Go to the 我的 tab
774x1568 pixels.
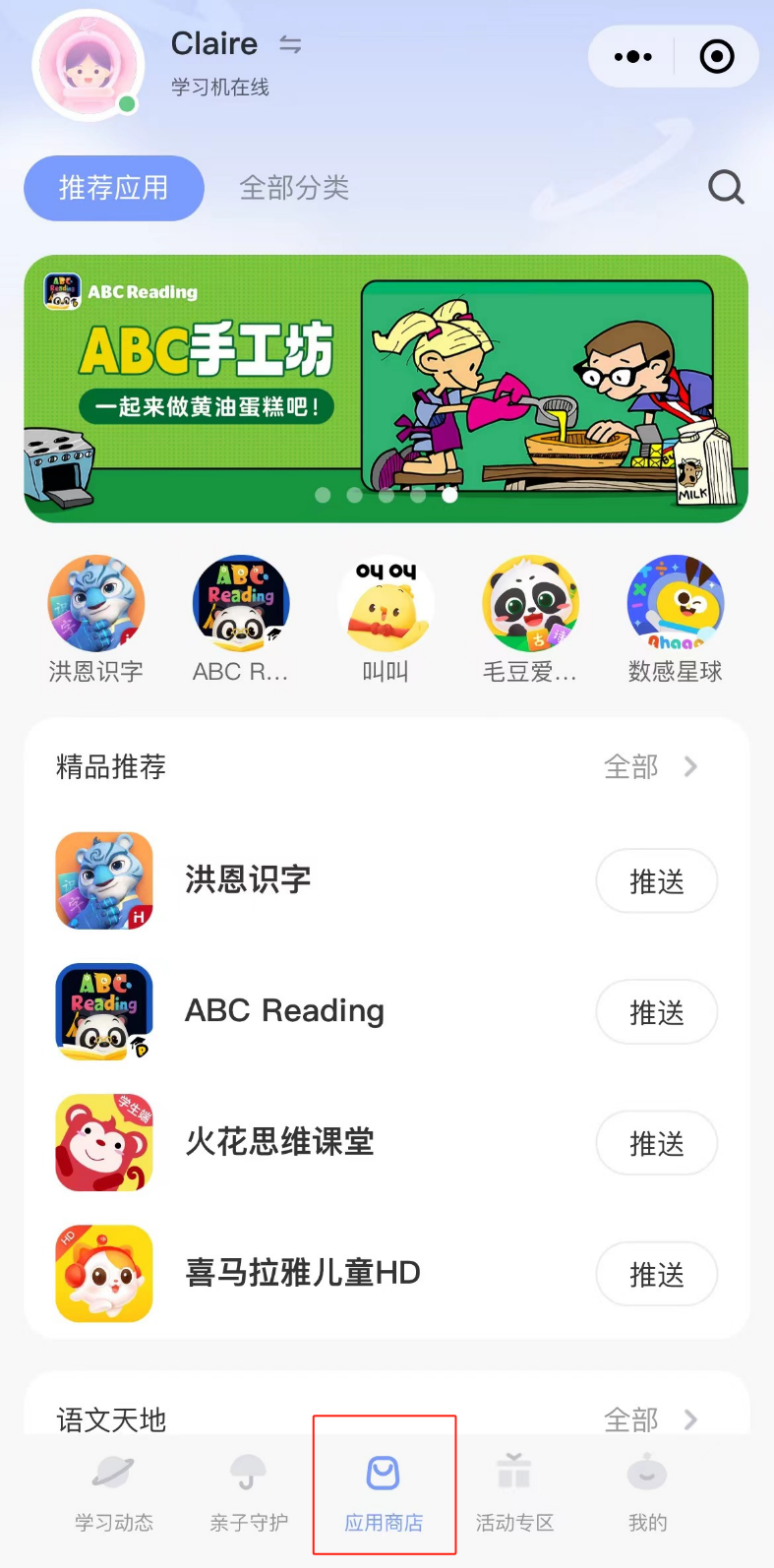647,1493
